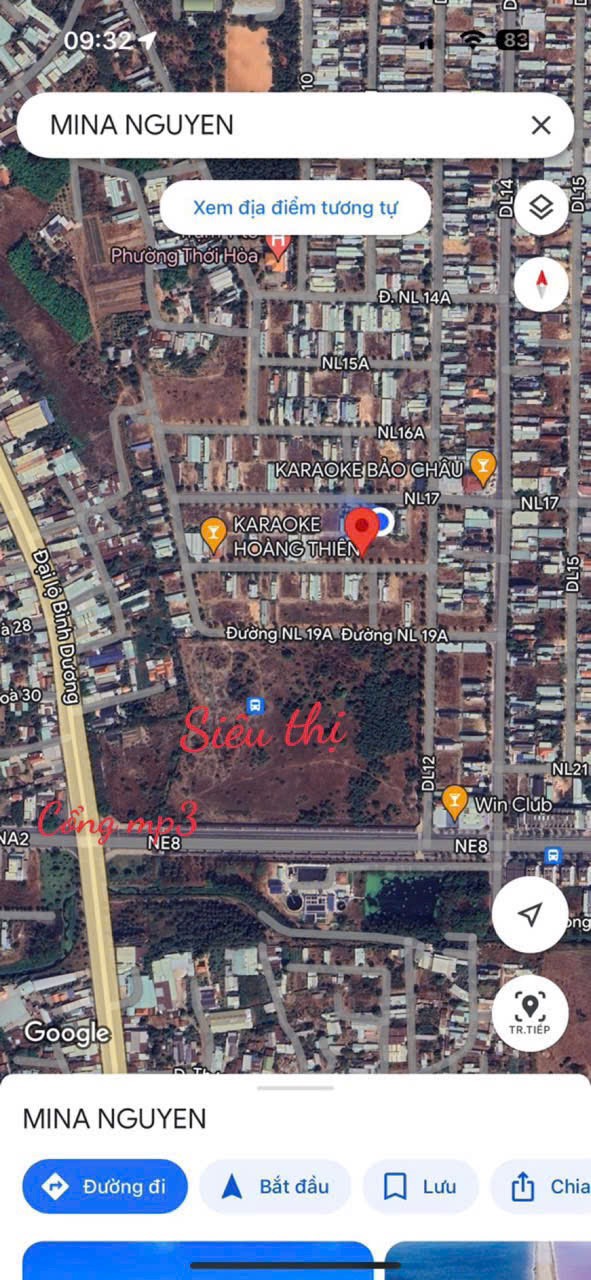
Task: Tap the compass to reset north
Action: click(x=541, y=284)
